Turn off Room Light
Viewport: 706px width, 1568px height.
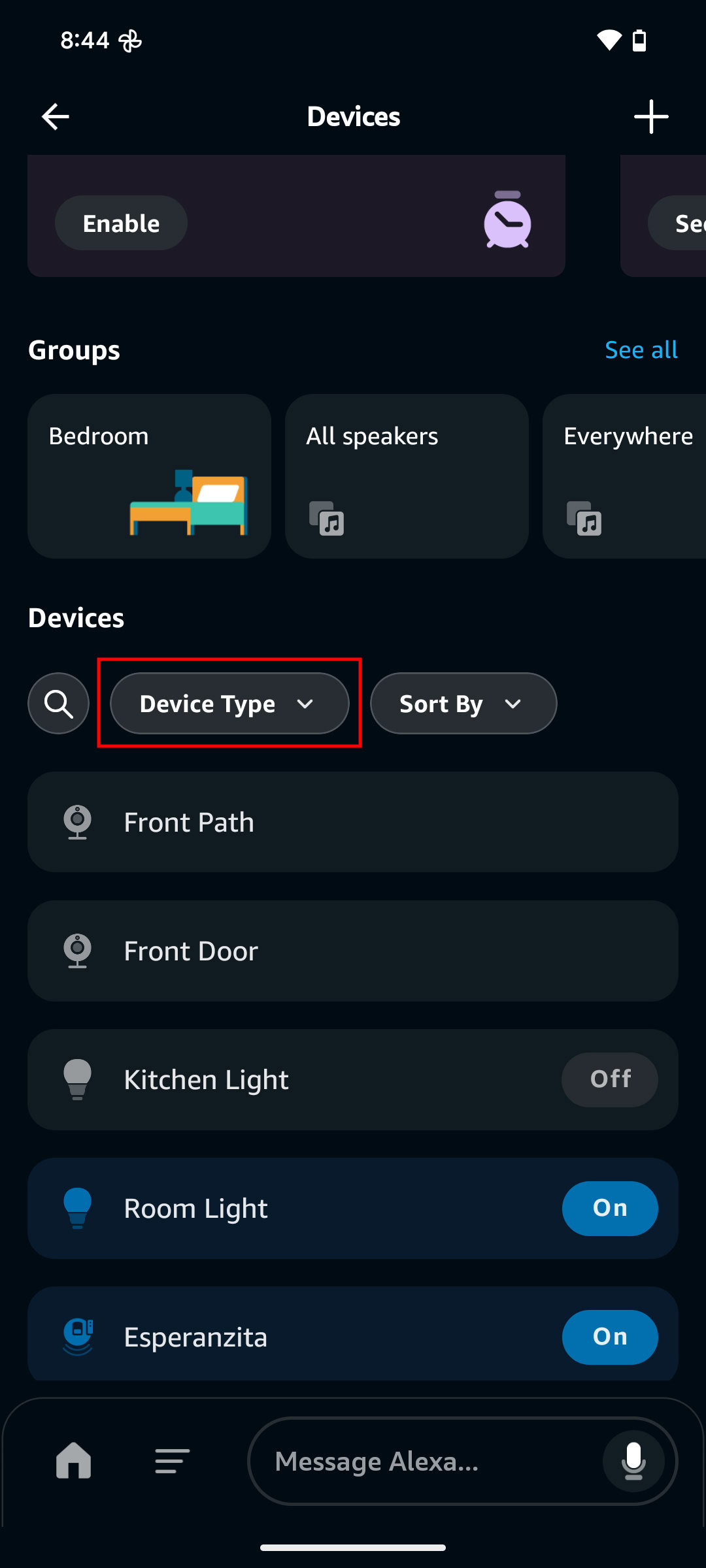coord(610,1209)
